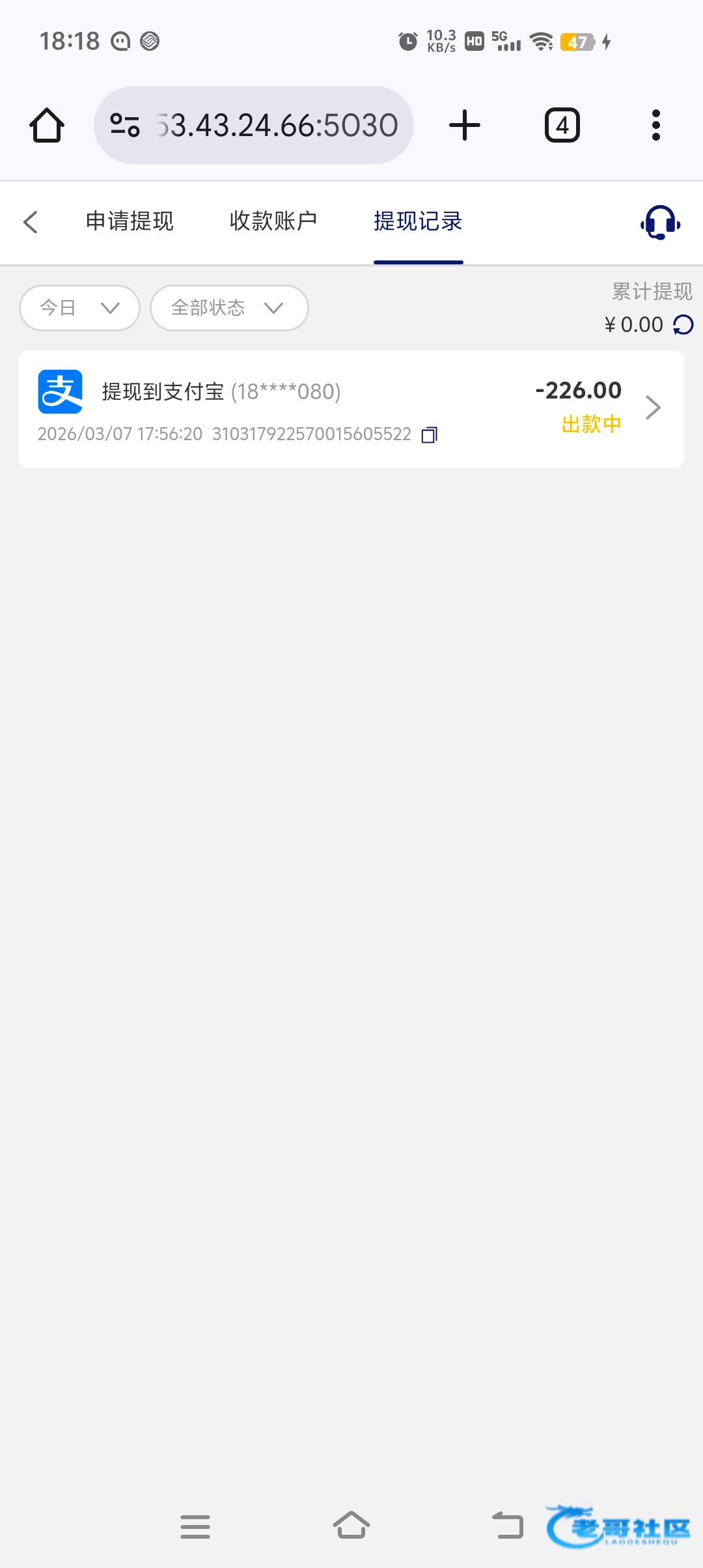Switch to the 收款账户 tab

coord(273,222)
